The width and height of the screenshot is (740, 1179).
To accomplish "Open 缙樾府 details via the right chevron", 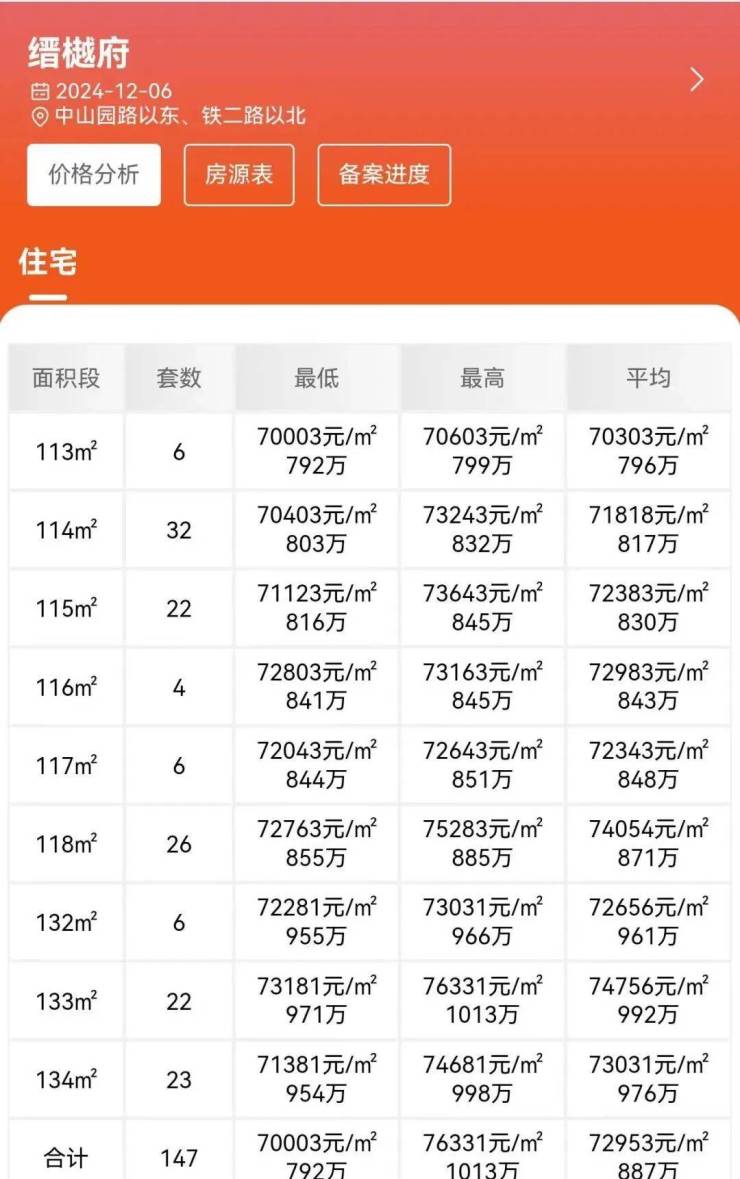I will [x=697, y=80].
